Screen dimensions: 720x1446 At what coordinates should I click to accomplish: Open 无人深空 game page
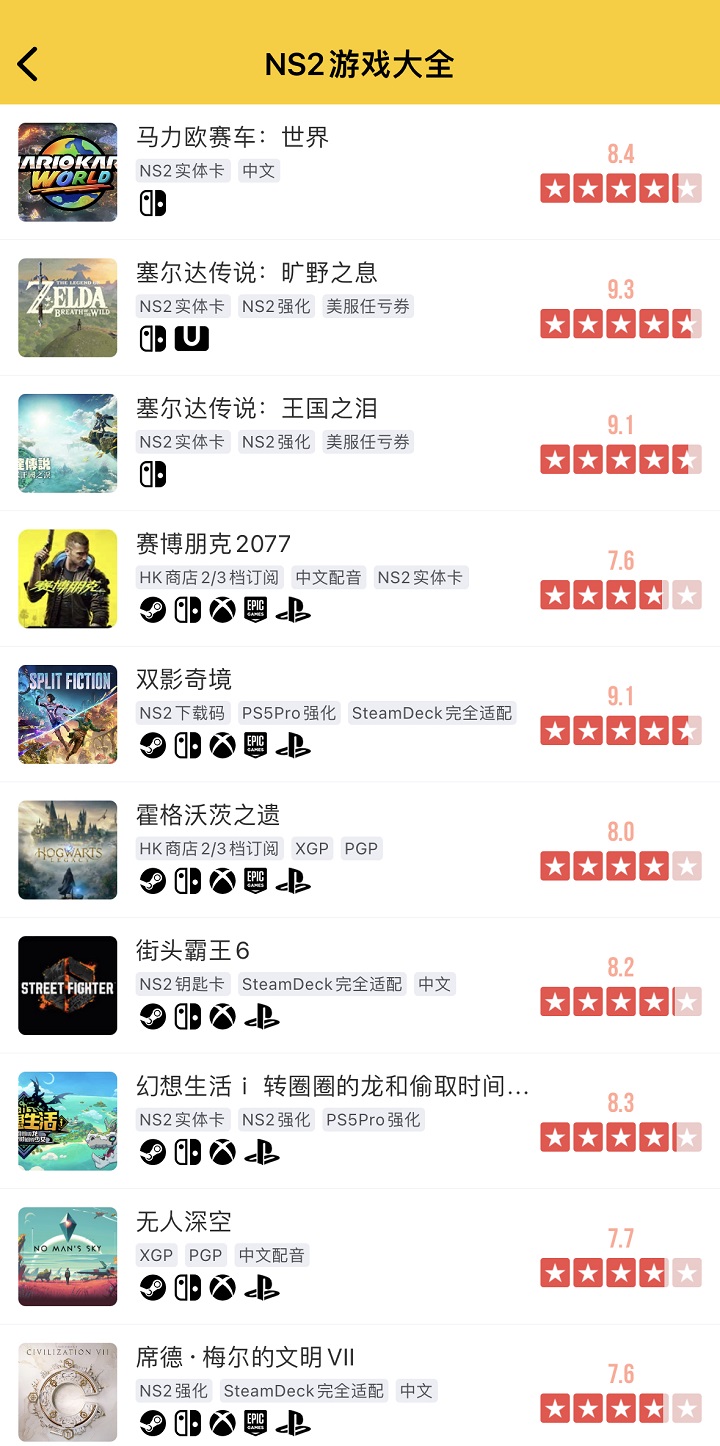point(184,1222)
